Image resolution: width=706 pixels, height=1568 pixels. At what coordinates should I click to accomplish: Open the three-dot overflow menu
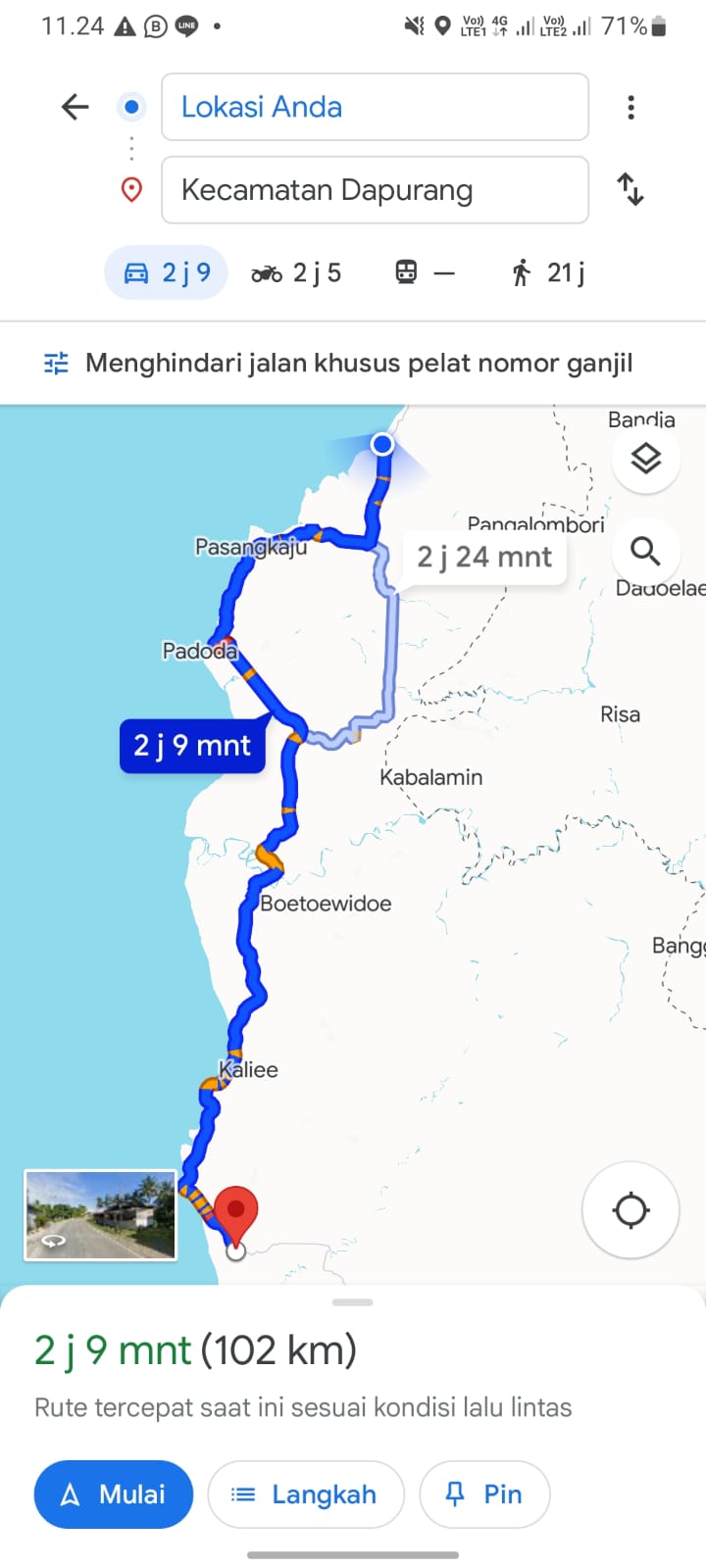click(x=630, y=107)
